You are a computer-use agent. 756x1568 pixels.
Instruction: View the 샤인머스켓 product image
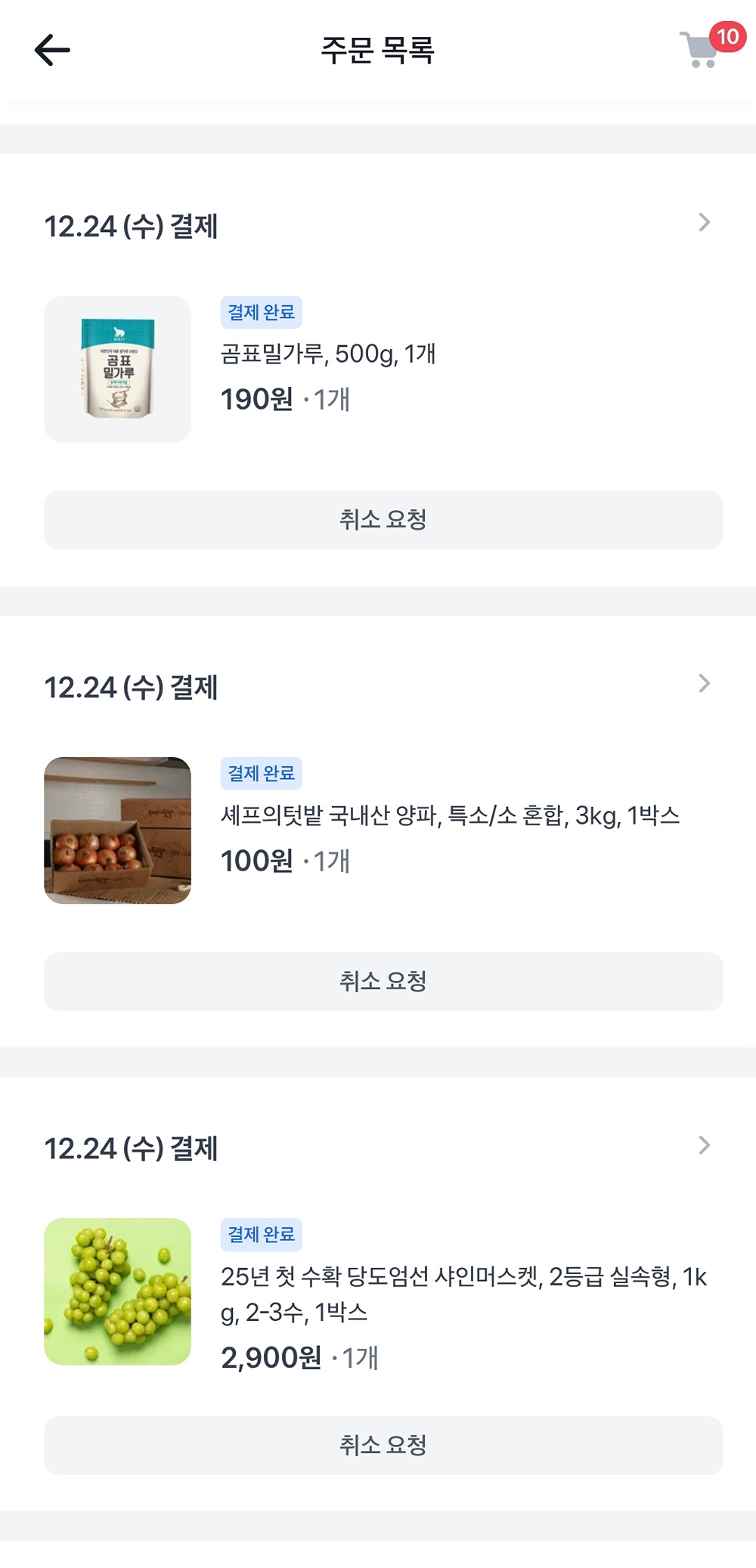coord(118,1291)
